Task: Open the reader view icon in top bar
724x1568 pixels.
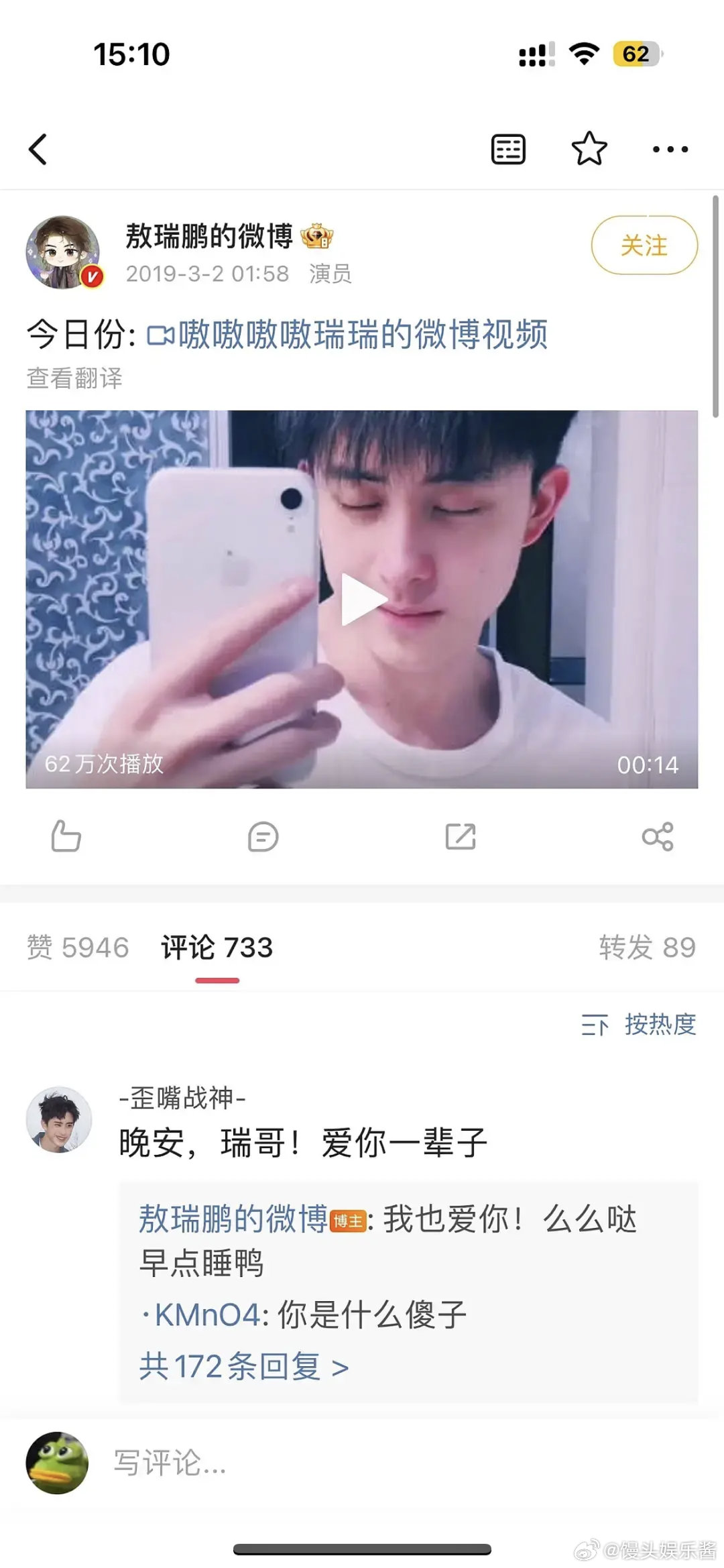Action: click(507, 148)
